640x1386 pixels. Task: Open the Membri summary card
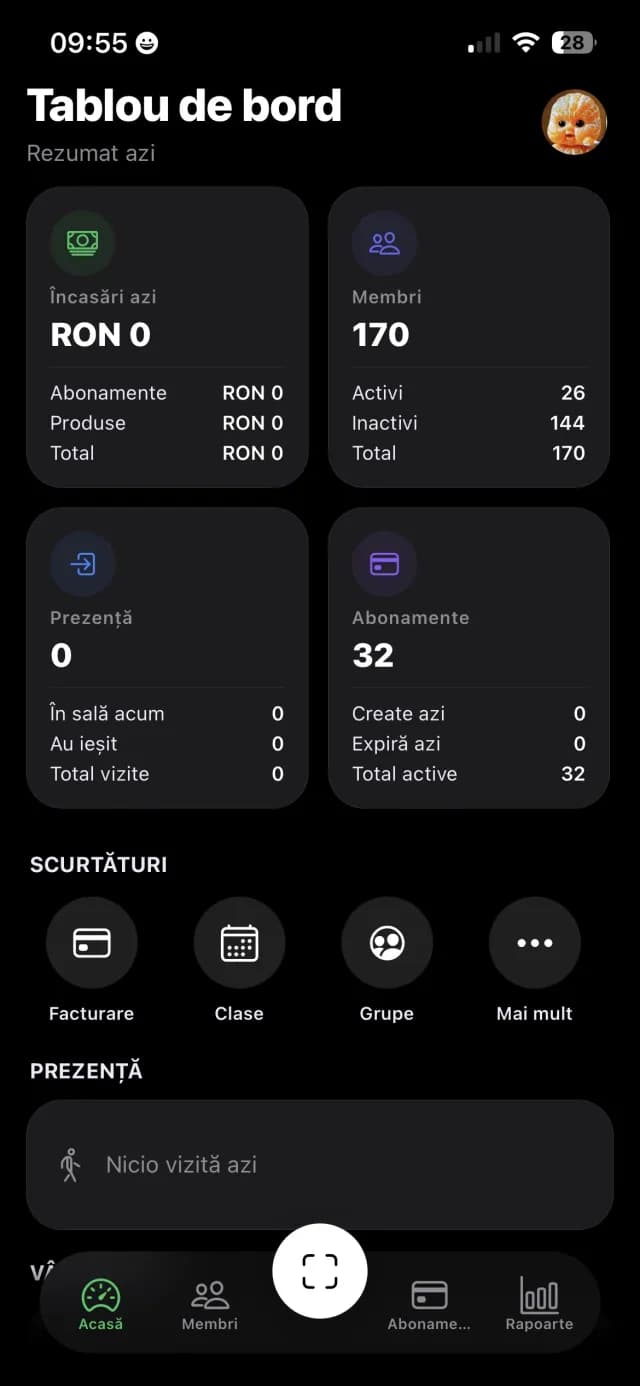(x=469, y=337)
